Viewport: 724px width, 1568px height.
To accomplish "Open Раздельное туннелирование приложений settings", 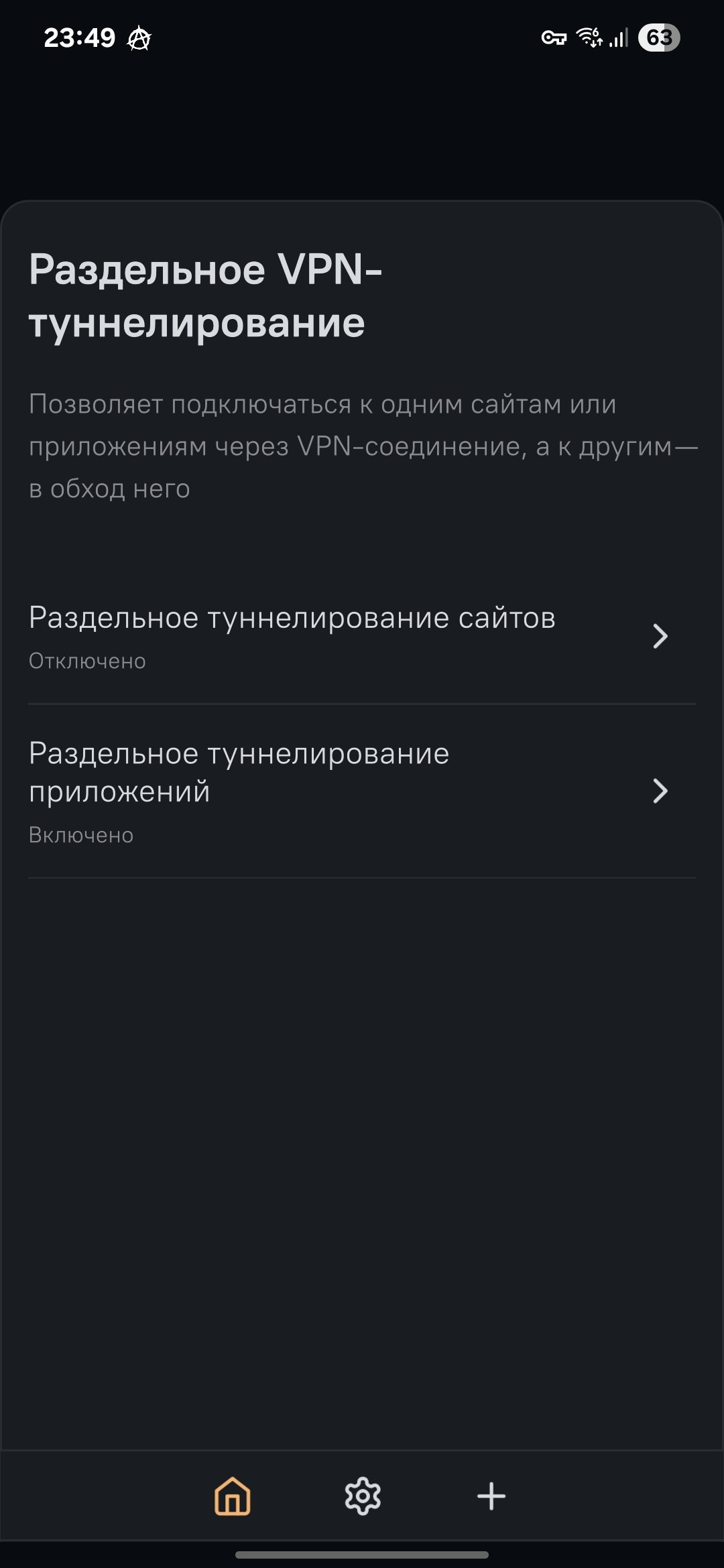I will click(x=361, y=791).
